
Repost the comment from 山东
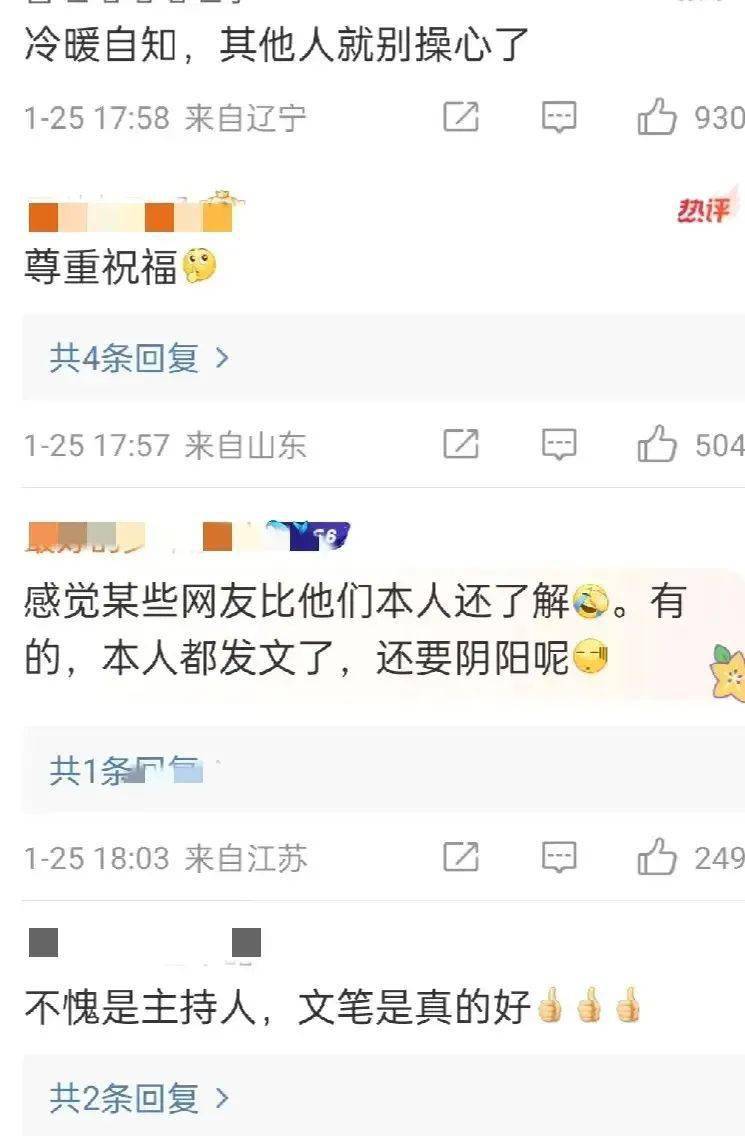point(460,445)
